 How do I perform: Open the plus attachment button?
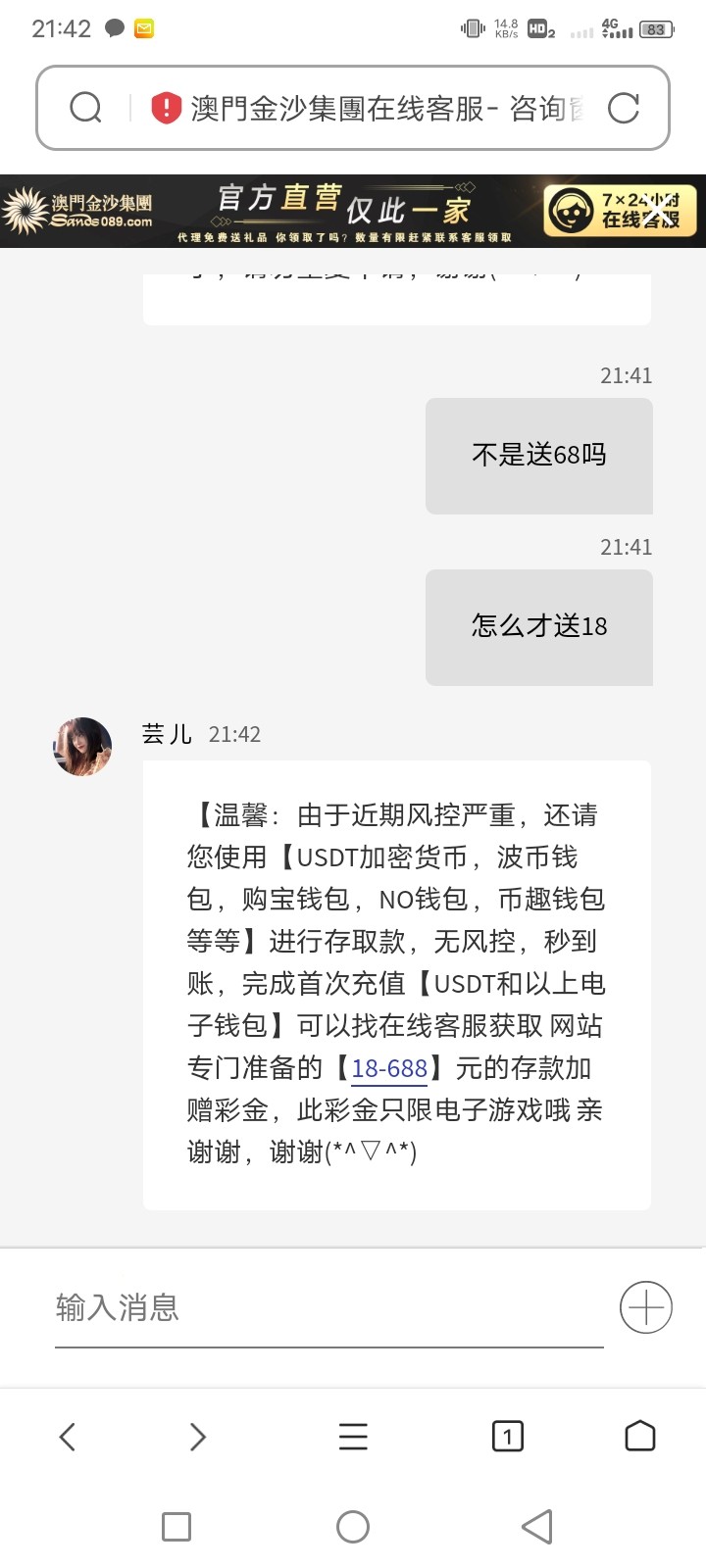pos(646,1307)
